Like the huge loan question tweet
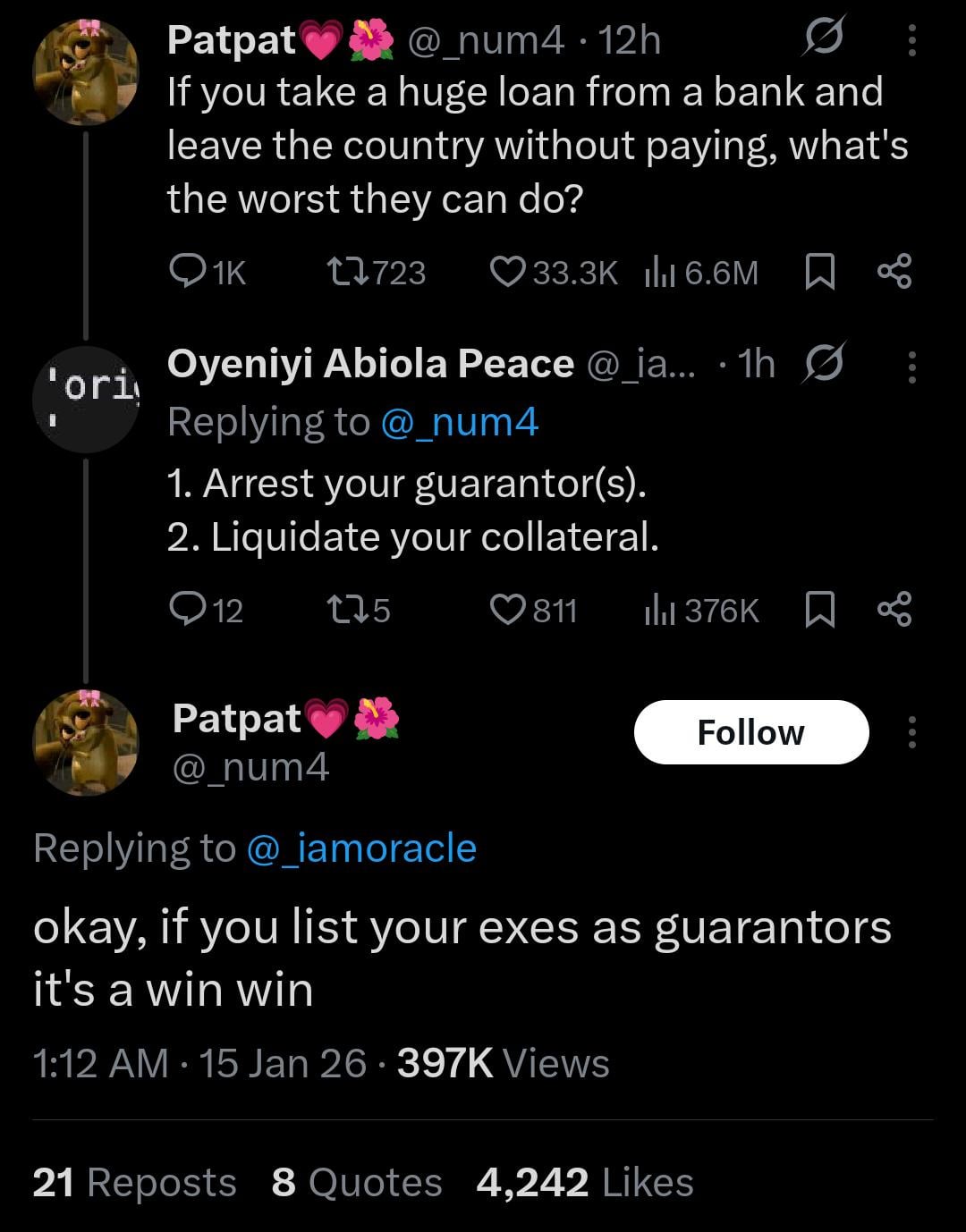This screenshot has height=1232, width=966. (507, 272)
